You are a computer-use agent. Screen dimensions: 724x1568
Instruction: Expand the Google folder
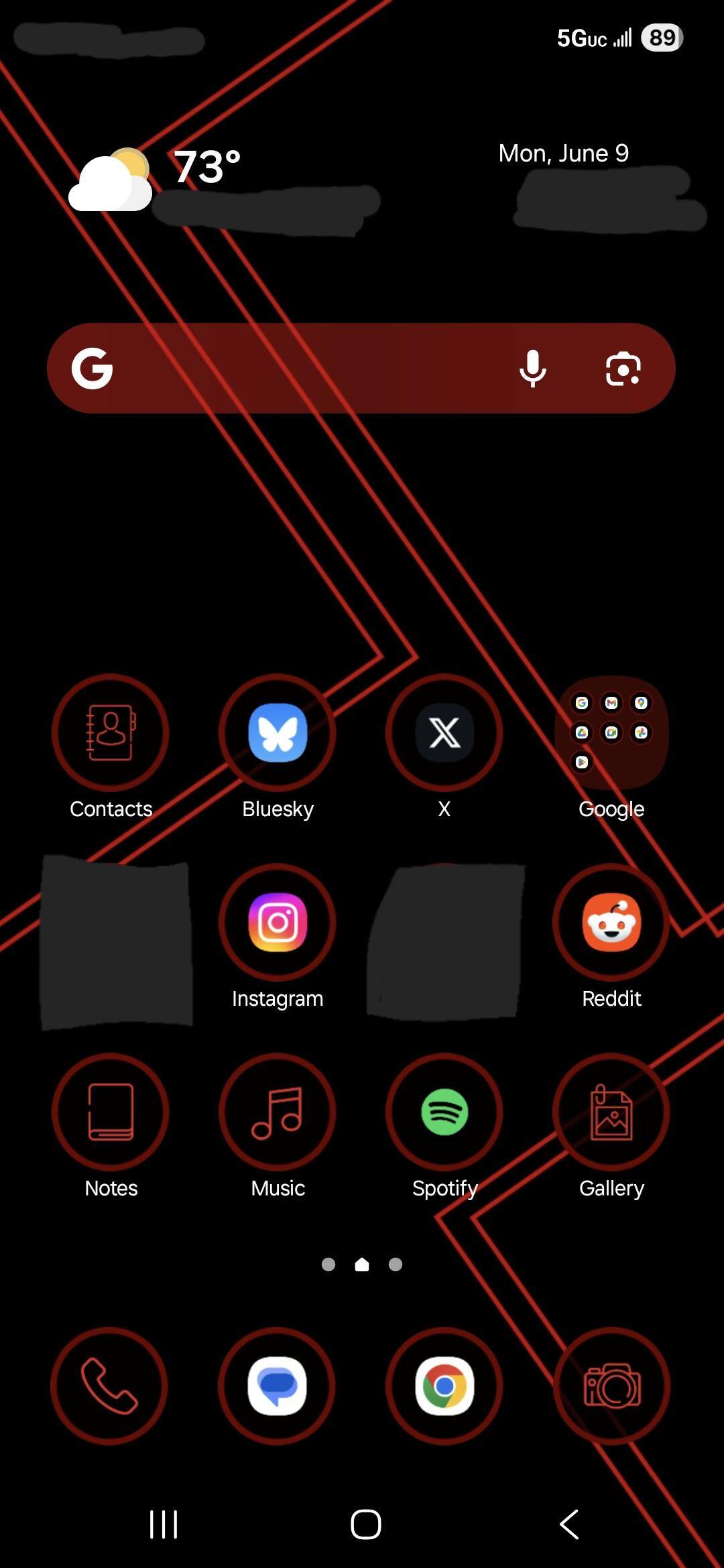[611, 732]
